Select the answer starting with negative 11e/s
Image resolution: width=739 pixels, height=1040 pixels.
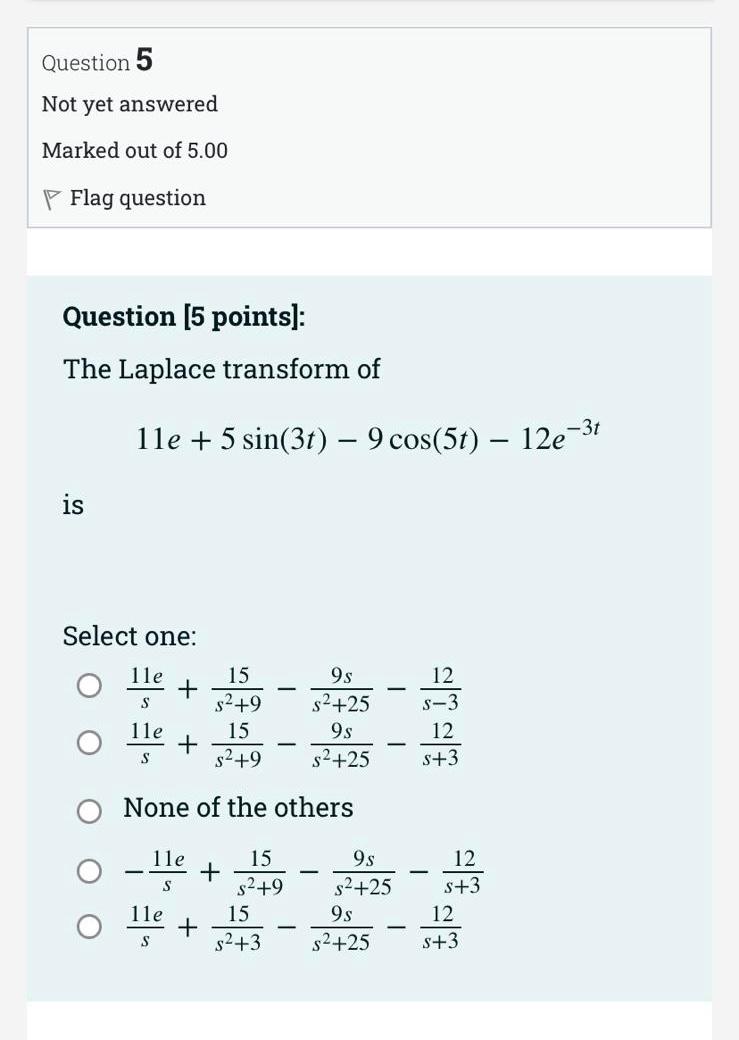click(91, 869)
